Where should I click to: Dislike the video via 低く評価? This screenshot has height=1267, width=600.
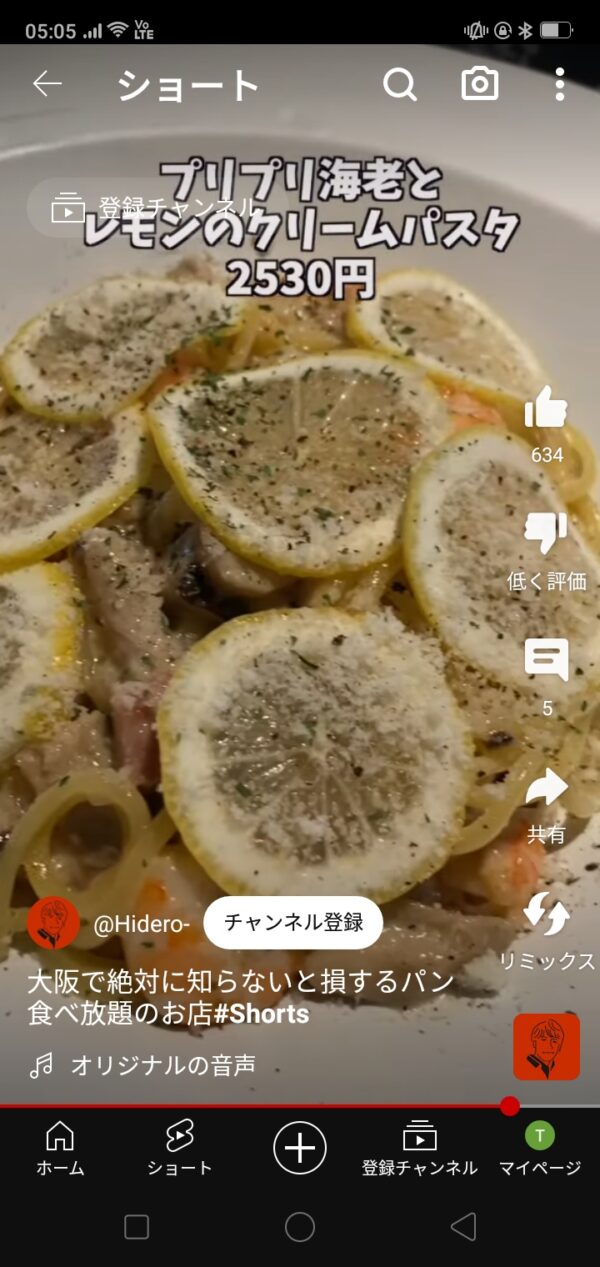(546, 536)
